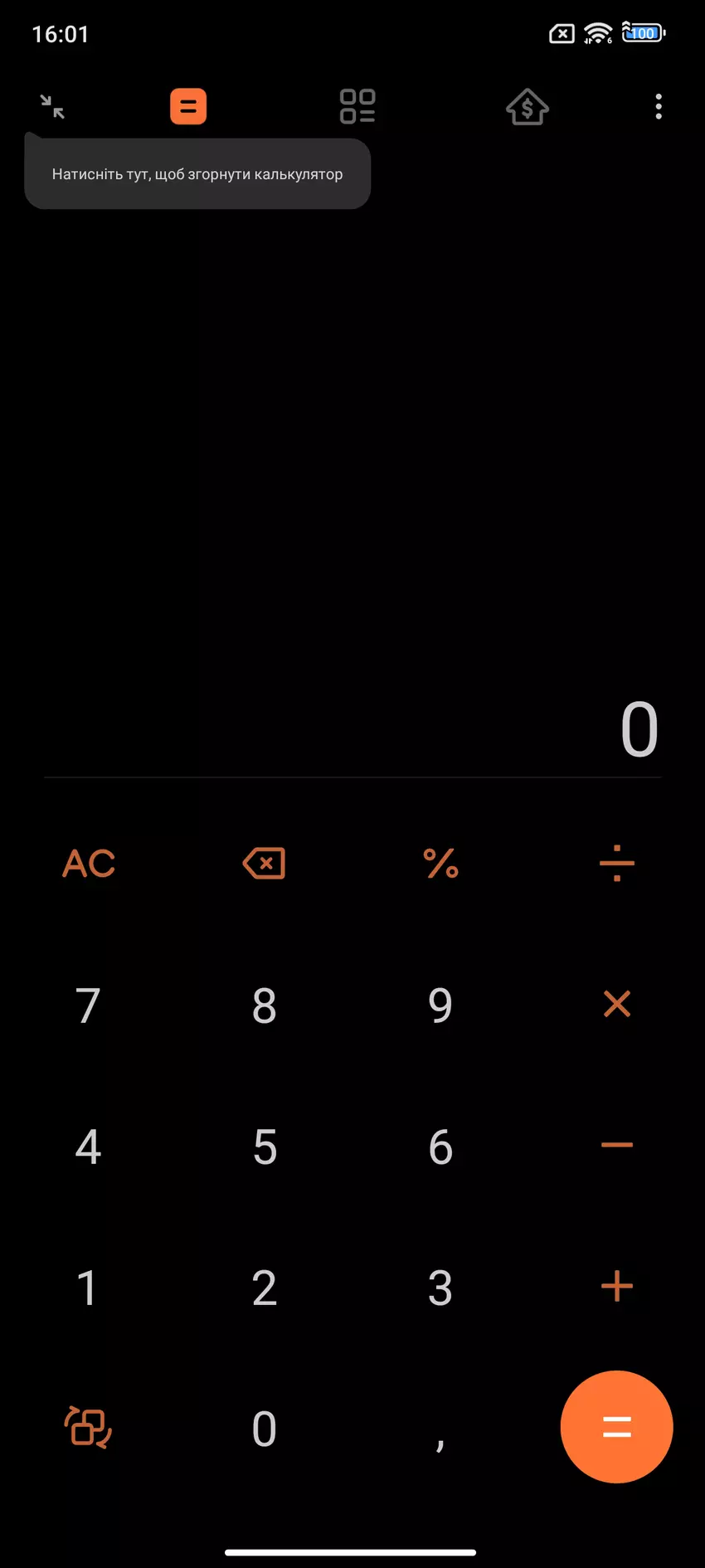Tap the AC clear button
Viewport: 705px width, 1568px height.
click(88, 864)
